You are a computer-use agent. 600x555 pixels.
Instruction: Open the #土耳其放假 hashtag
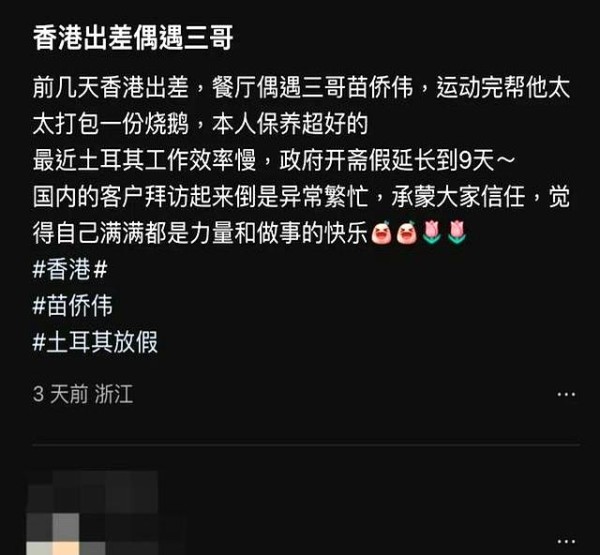(x=95, y=342)
